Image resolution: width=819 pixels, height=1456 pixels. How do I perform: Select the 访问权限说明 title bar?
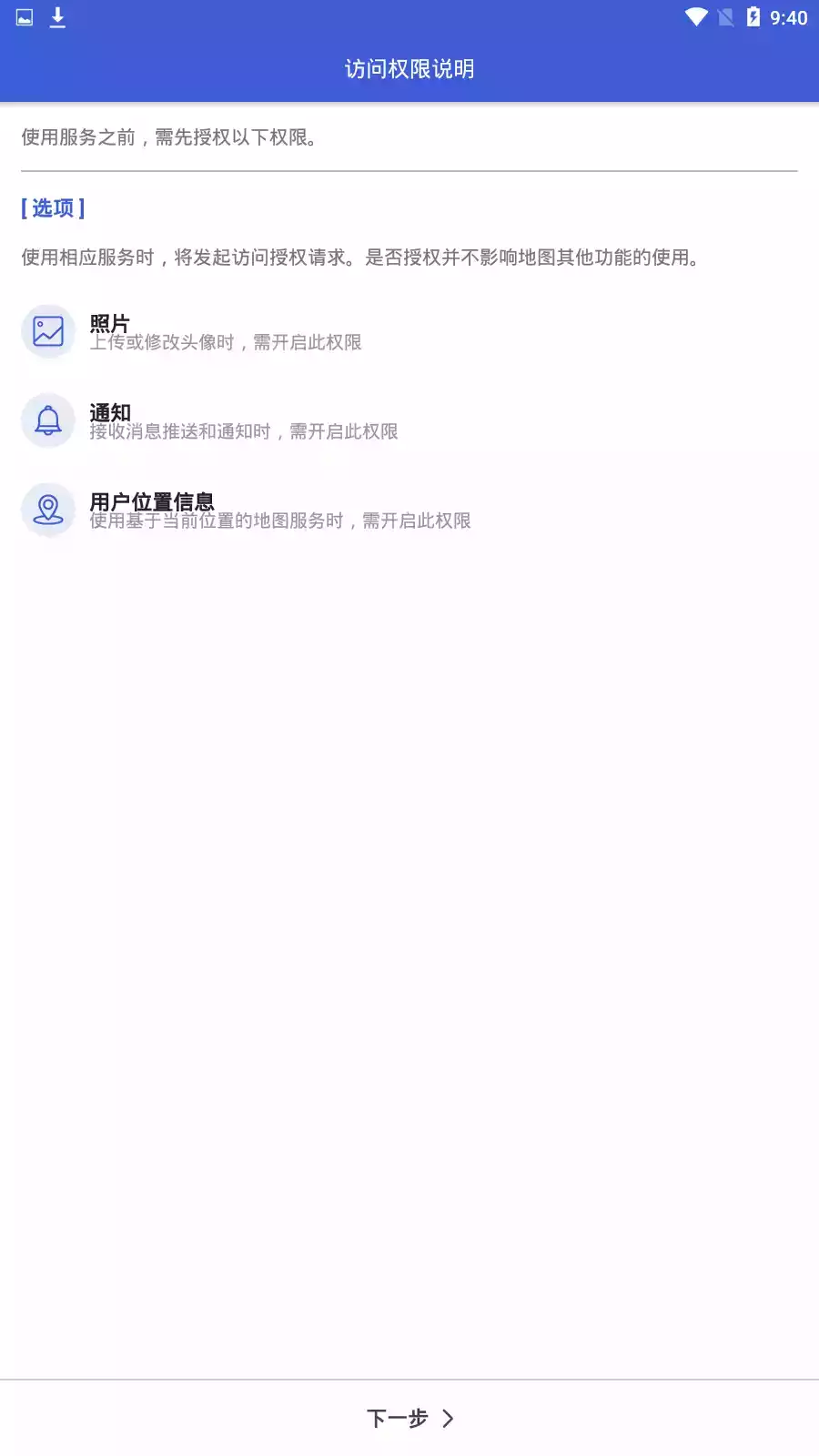pos(409,68)
